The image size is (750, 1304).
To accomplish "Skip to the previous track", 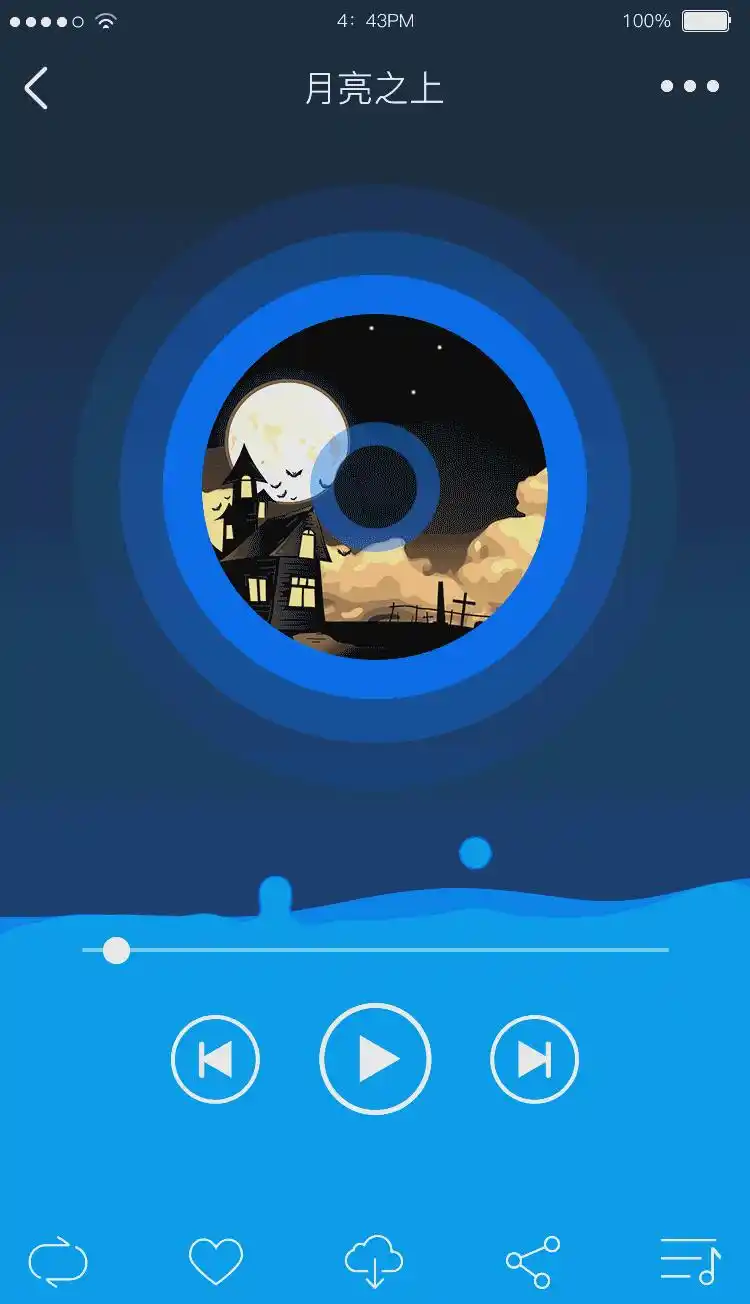I will coord(215,1059).
